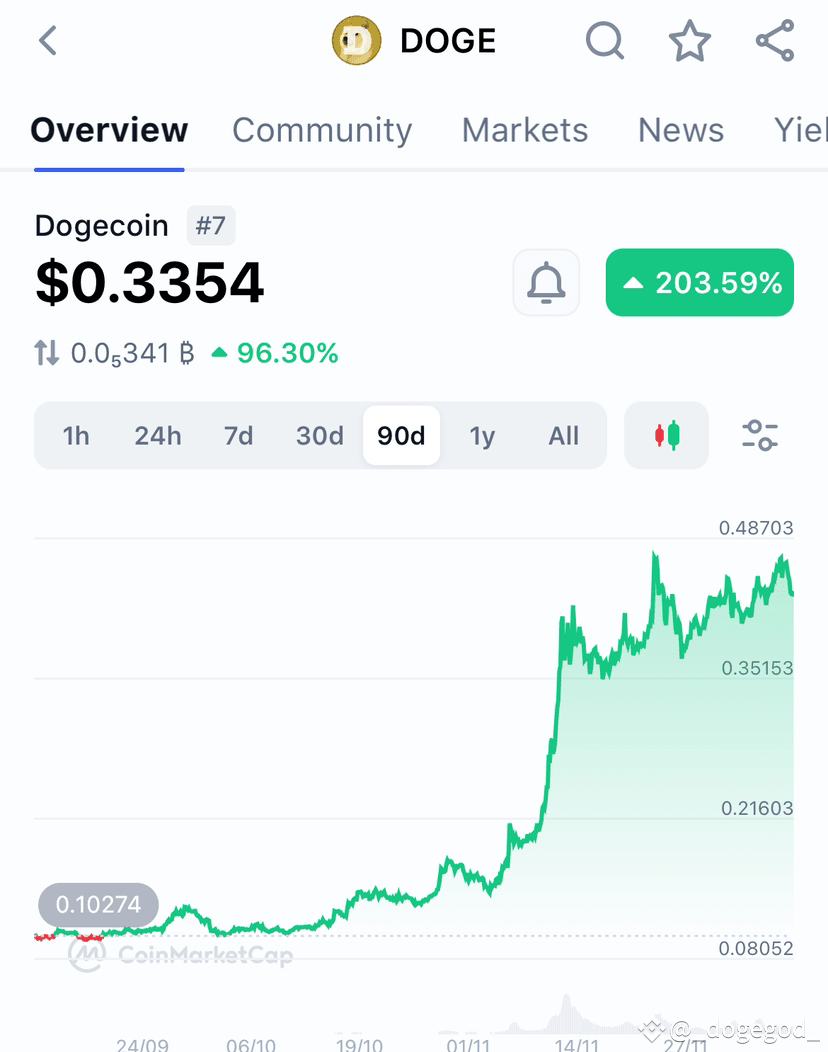Open the Community section
The height and width of the screenshot is (1052, 828).
click(x=322, y=130)
